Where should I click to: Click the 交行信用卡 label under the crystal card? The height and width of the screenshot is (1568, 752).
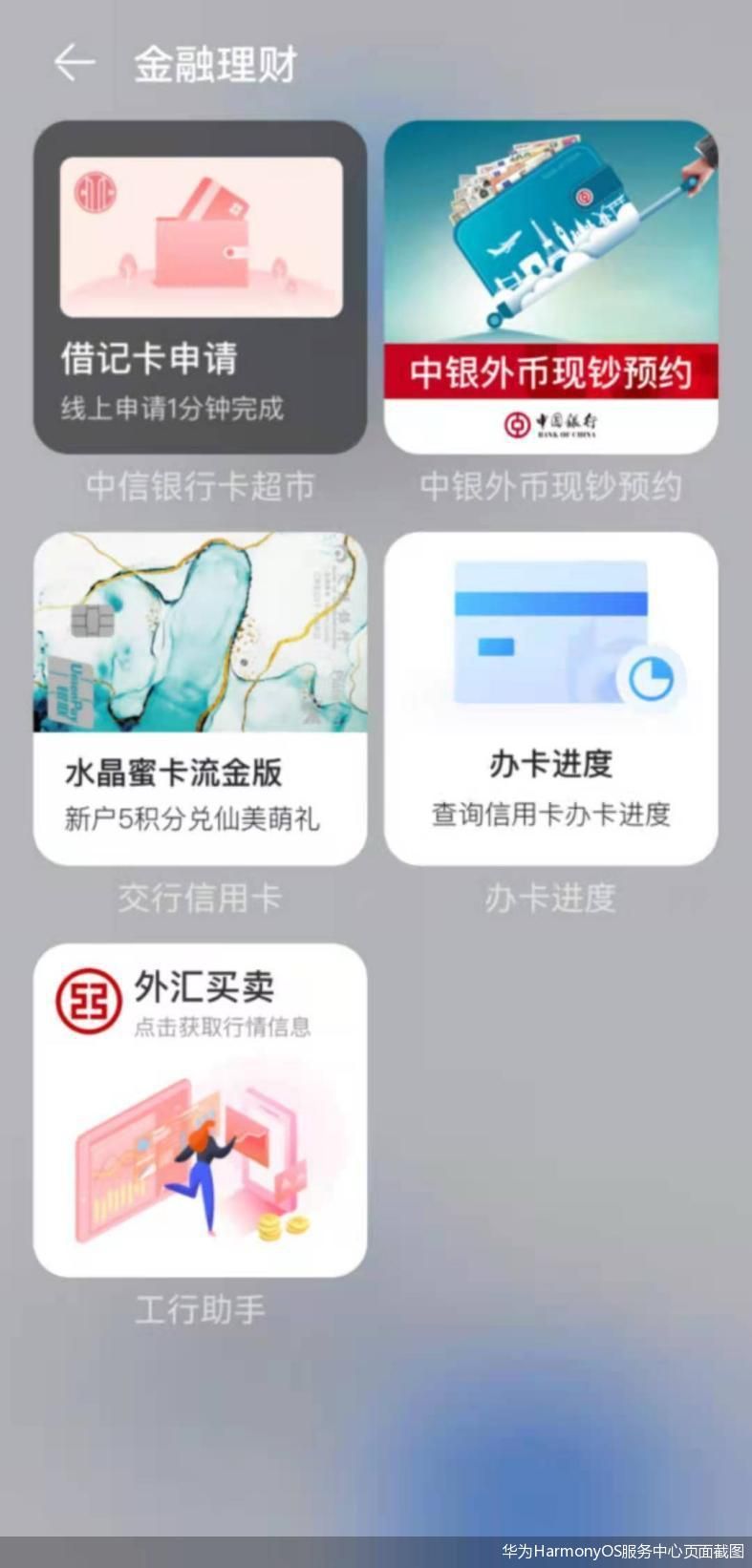pos(200,896)
